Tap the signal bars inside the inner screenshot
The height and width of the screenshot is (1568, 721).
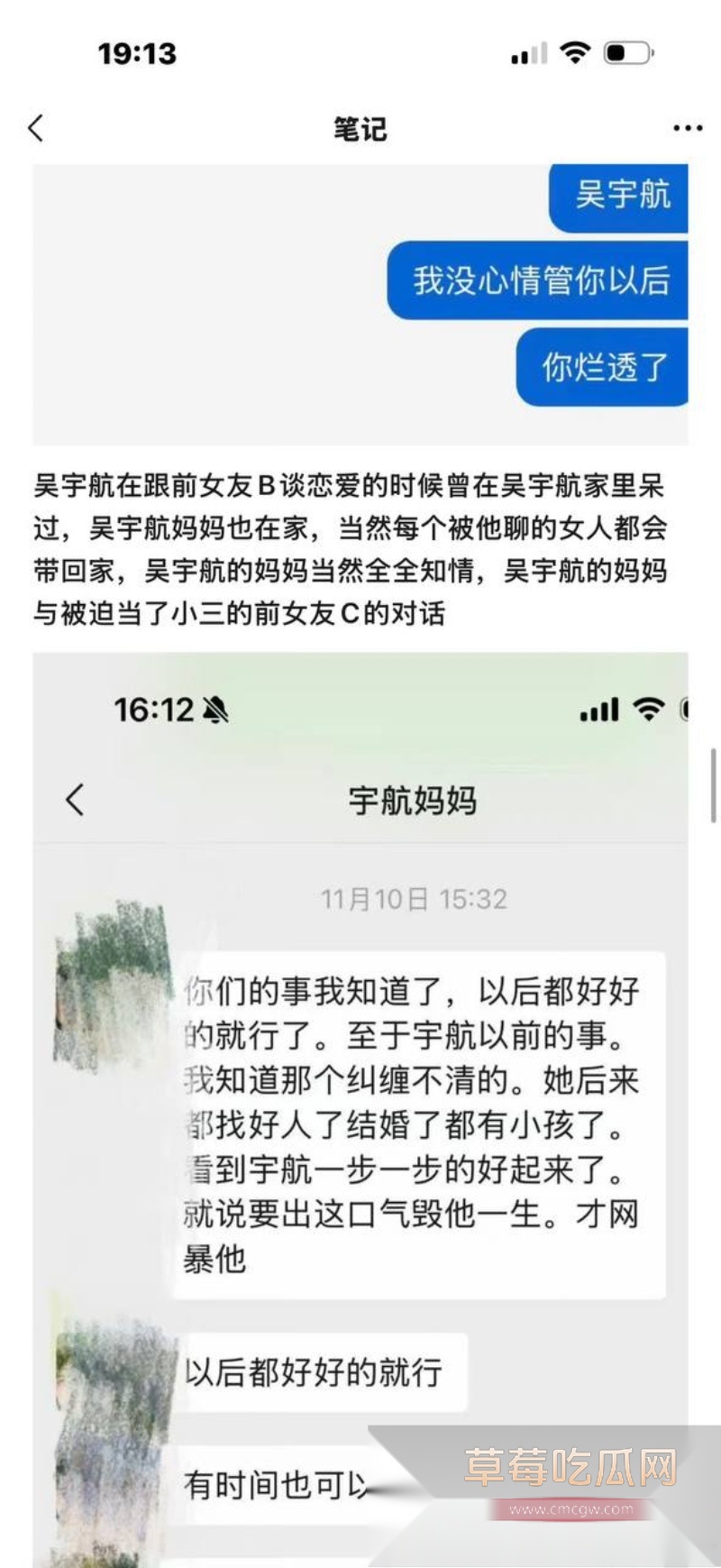pos(598,710)
